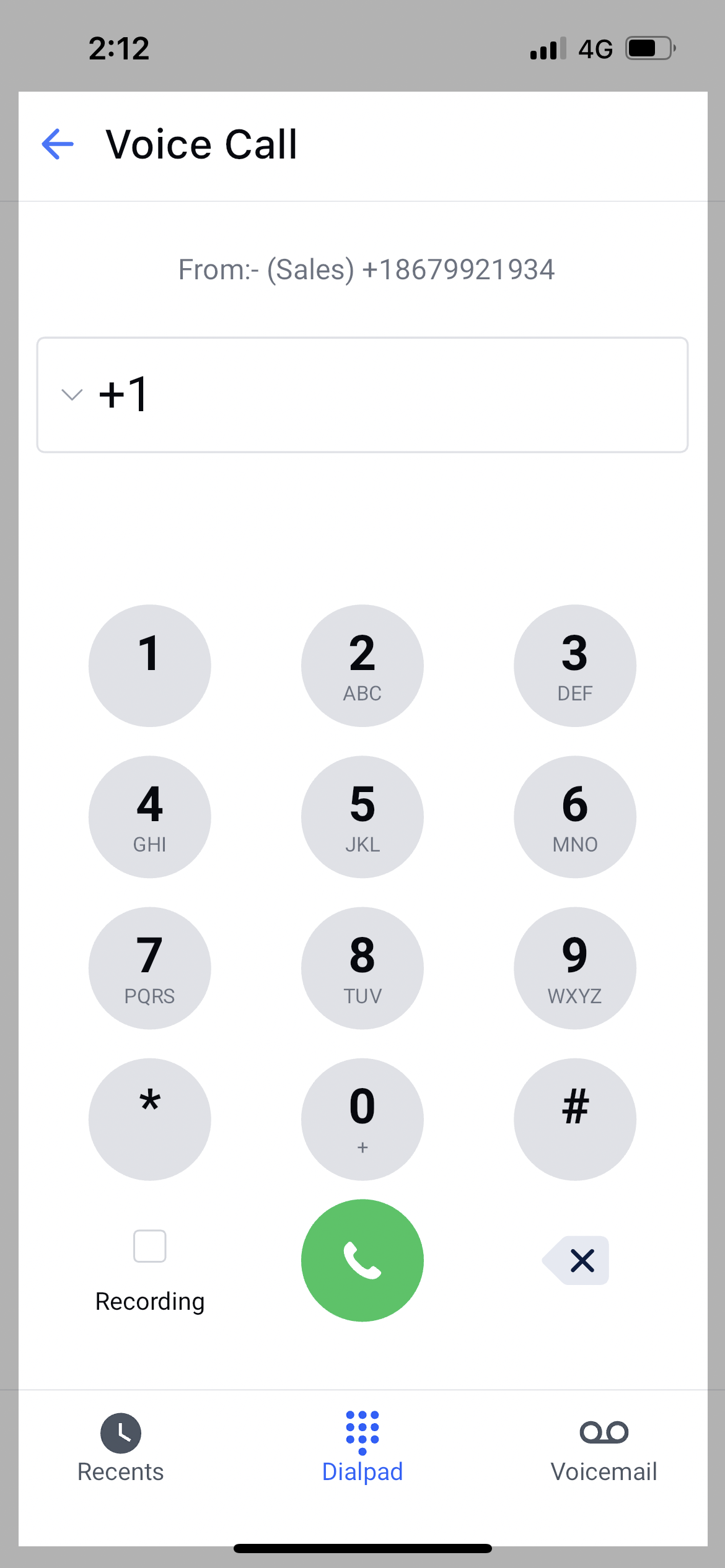
Task: Switch to the Voicemail tab
Action: 604,1449
